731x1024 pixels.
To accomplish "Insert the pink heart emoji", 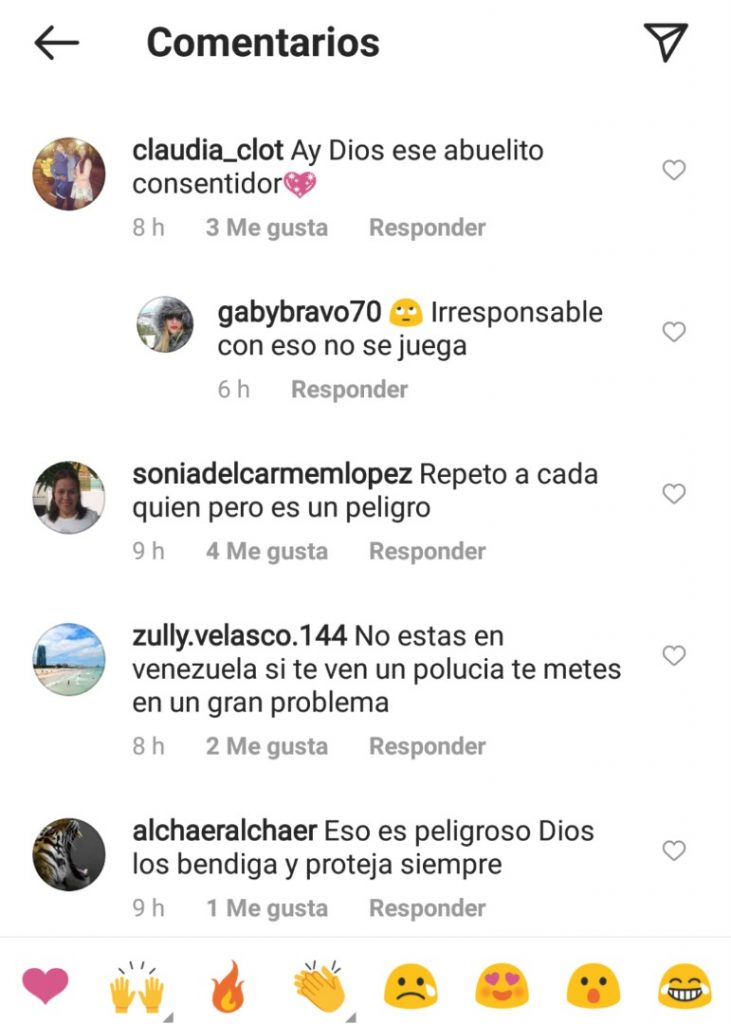I will 46,987.
